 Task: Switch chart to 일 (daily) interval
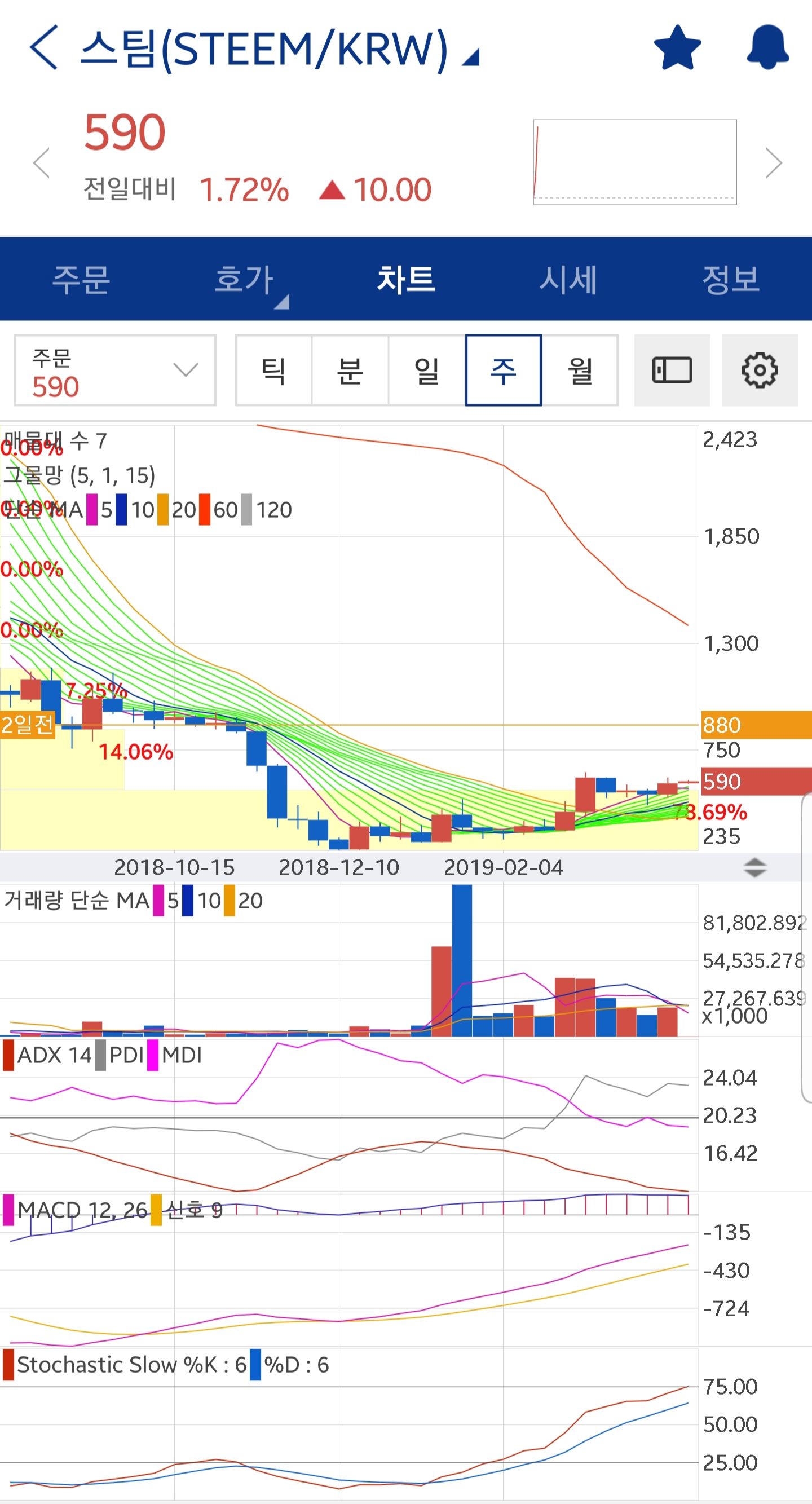pos(427,370)
